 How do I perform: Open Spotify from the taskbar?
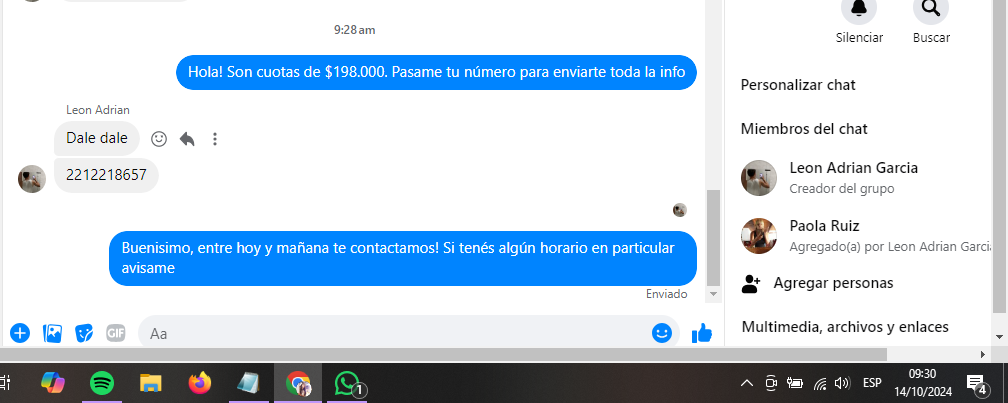[x=101, y=382]
